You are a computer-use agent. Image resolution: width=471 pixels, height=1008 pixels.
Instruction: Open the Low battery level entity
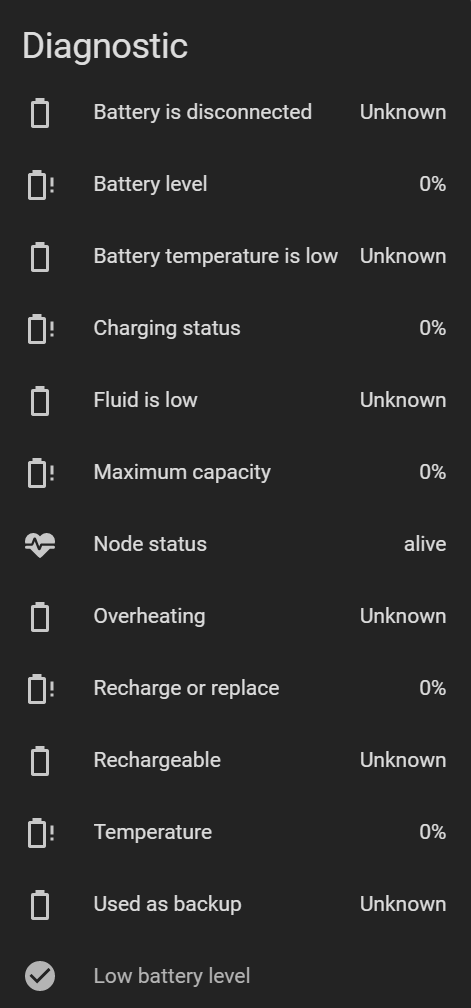[x=235, y=974]
